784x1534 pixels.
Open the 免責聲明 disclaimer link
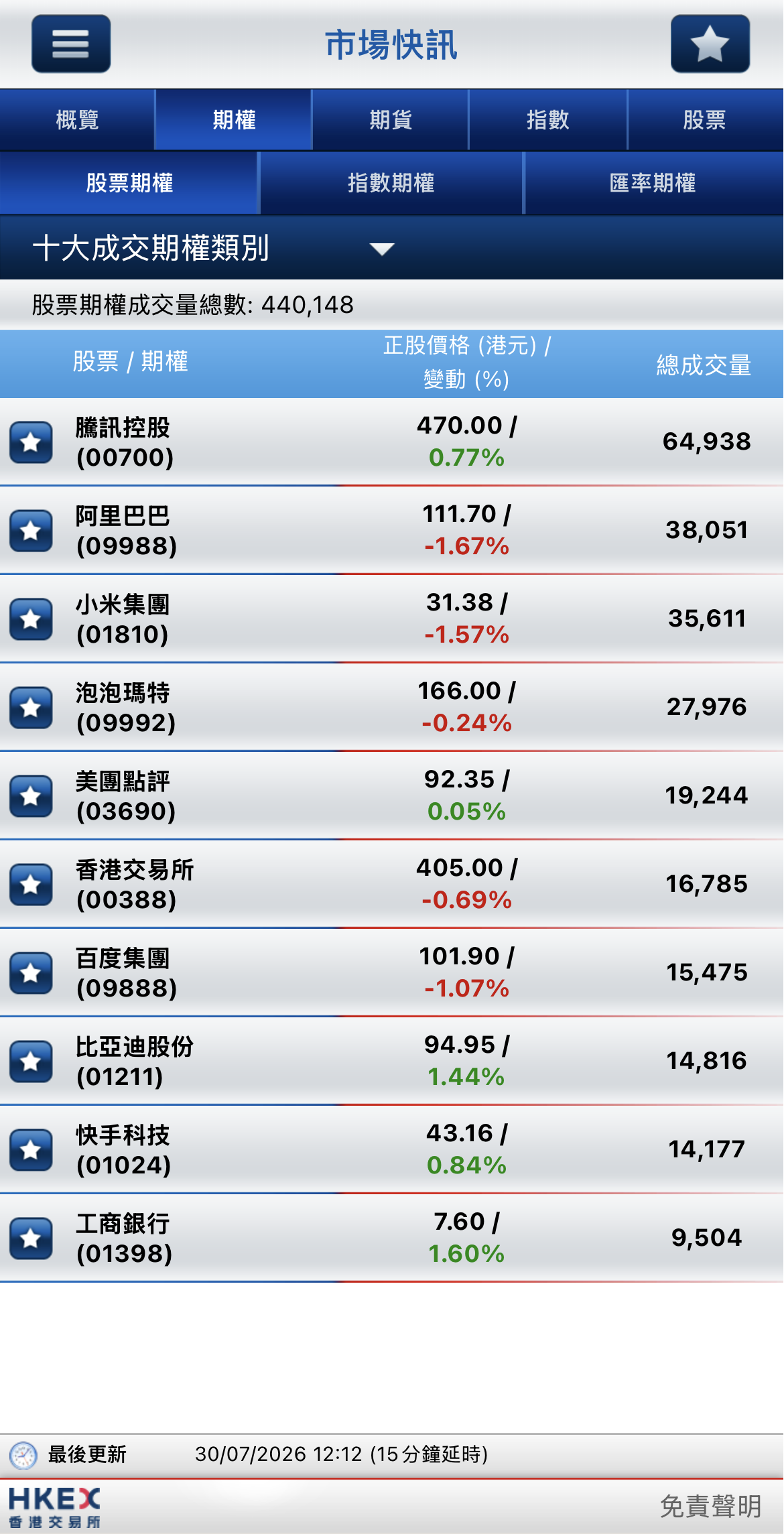(711, 1506)
